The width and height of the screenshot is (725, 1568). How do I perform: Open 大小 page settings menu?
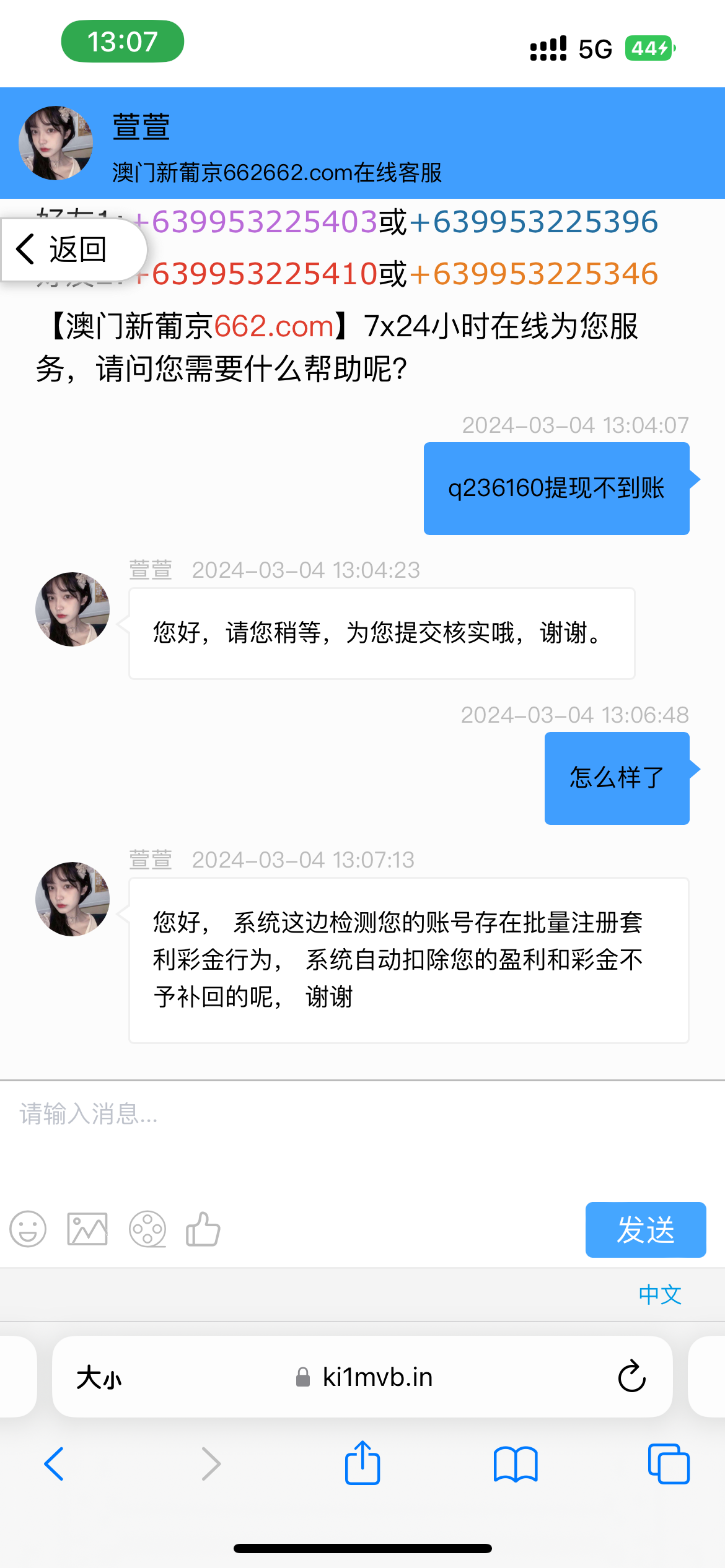[x=99, y=1377]
